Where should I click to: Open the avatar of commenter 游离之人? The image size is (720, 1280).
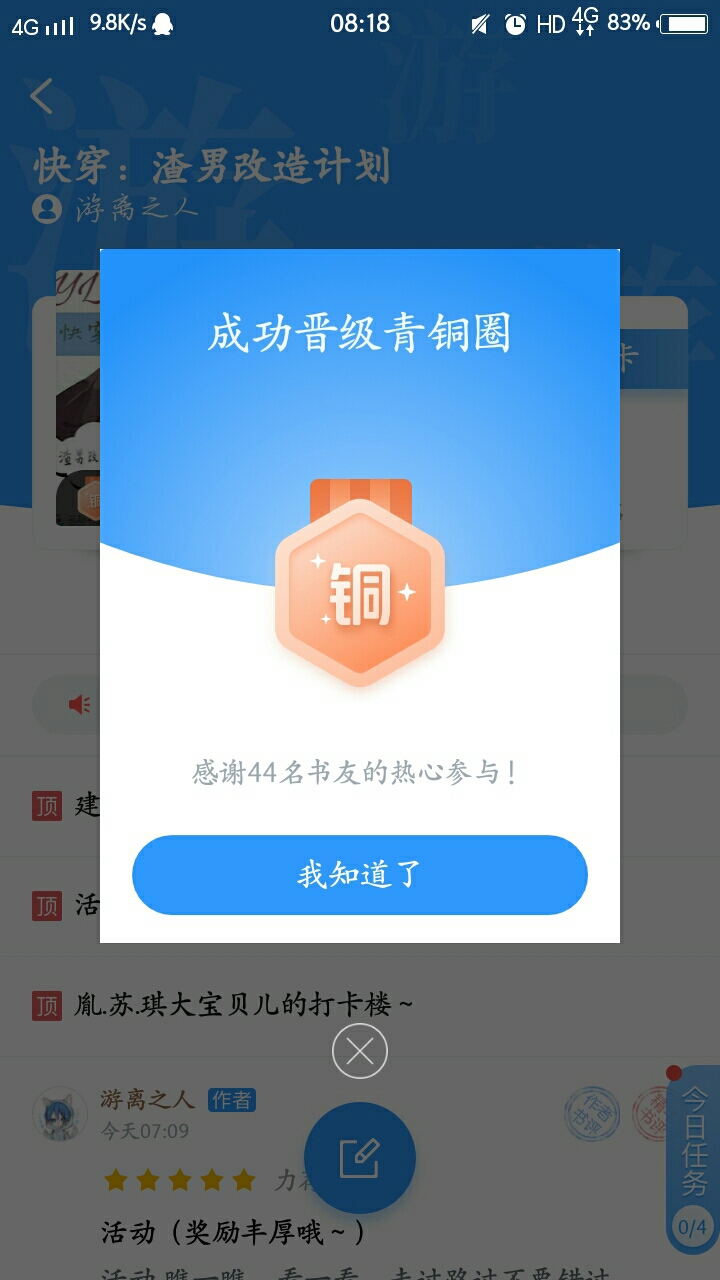click(60, 1114)
